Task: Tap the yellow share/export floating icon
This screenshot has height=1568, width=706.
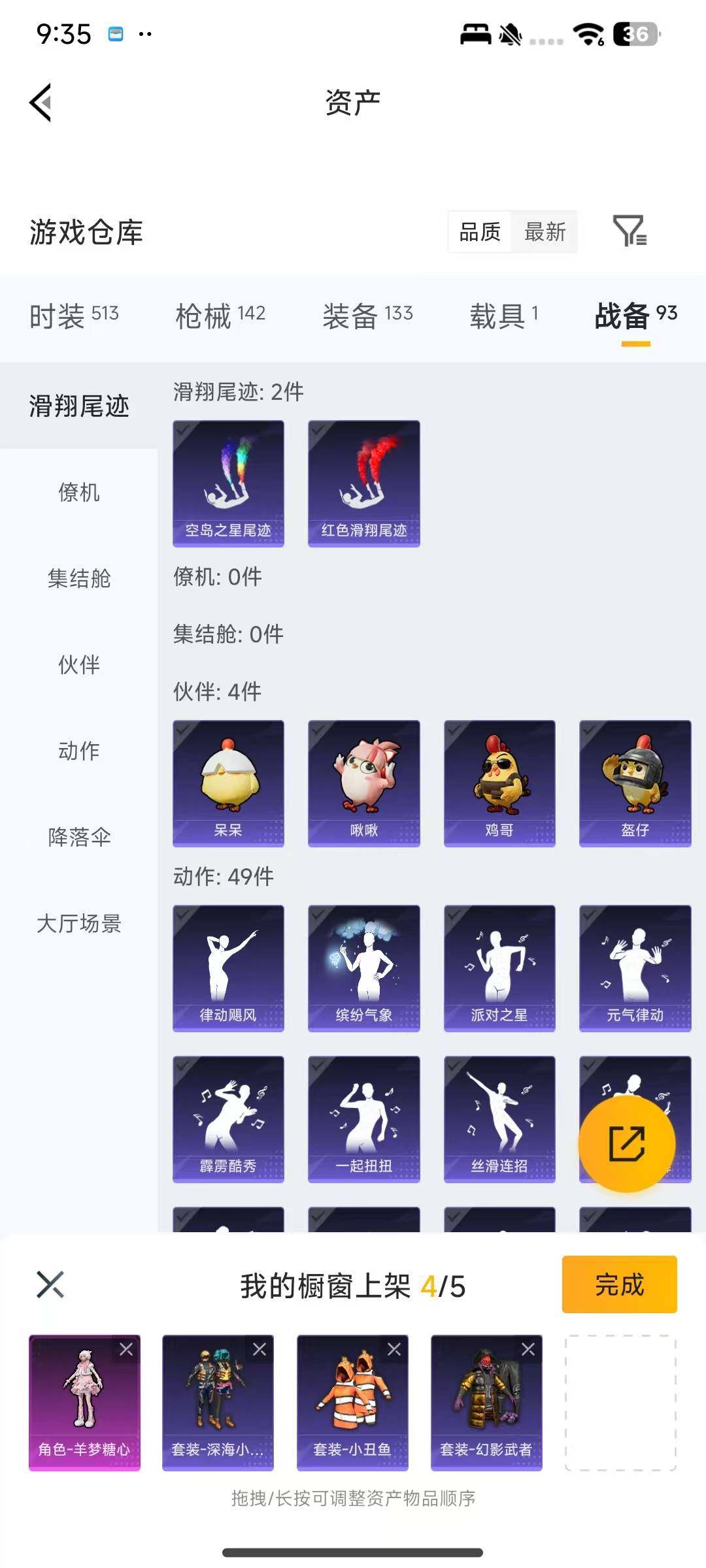Action: tap(626, 1143)
